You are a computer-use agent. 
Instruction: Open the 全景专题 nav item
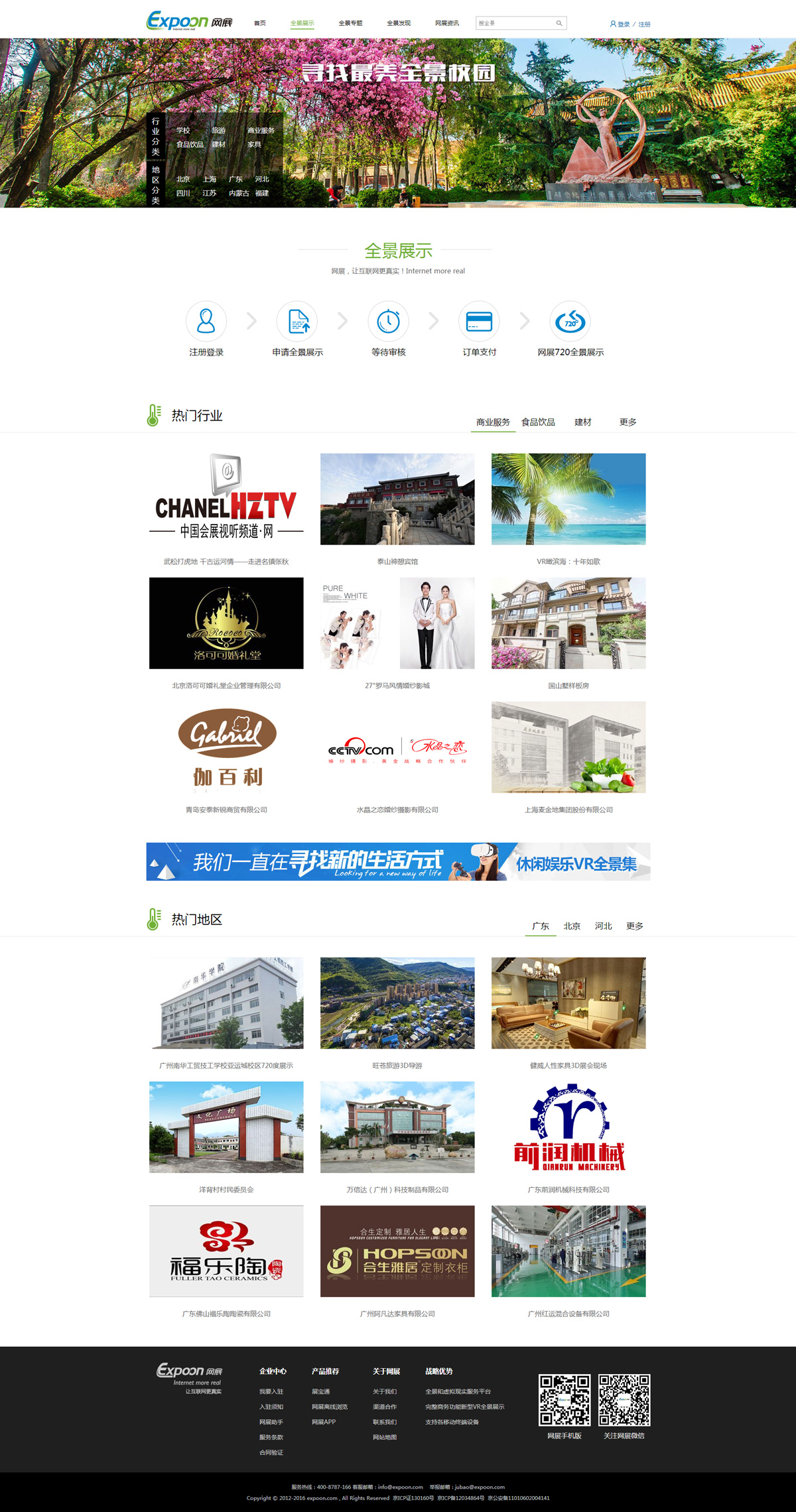click(x=350, y=23)
